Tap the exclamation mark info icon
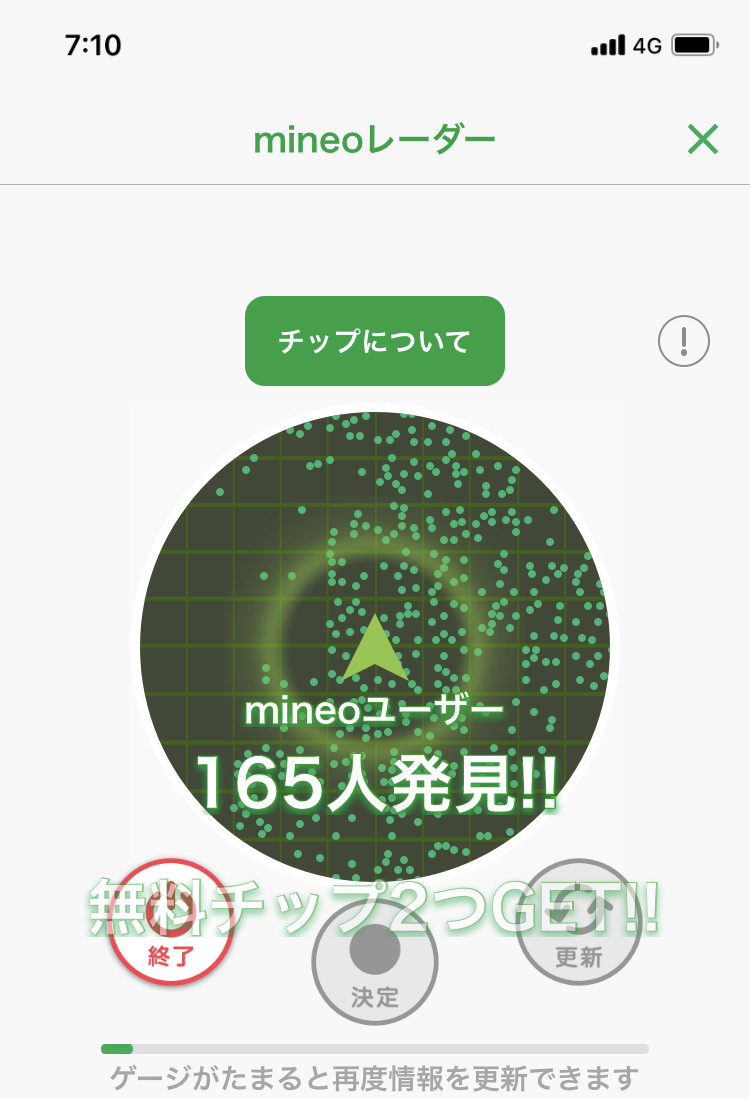This screenshot has width=750, height=1099. tap(683, 341)
